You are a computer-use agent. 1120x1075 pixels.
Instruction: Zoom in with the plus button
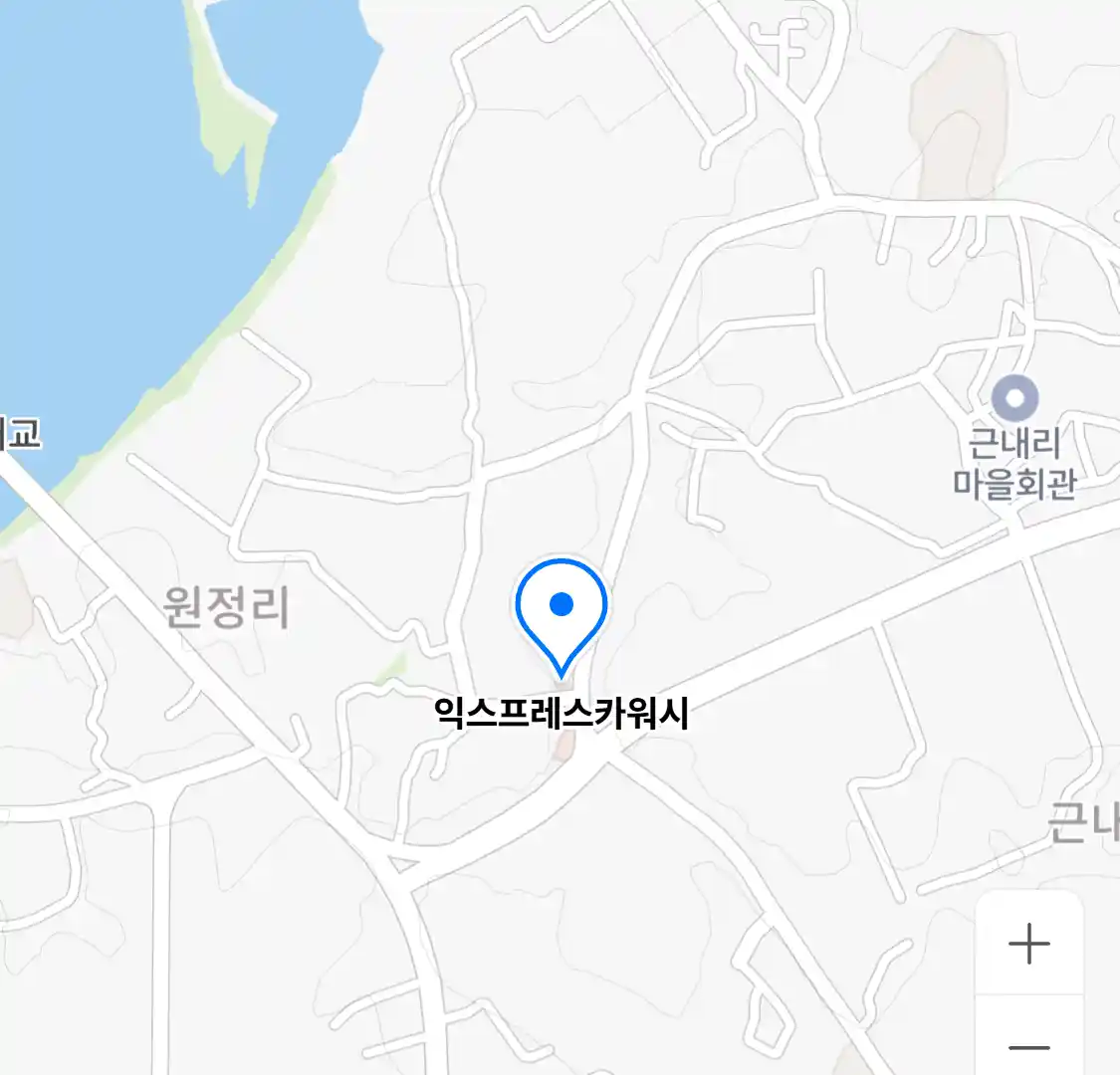[x=1028, y=944]
